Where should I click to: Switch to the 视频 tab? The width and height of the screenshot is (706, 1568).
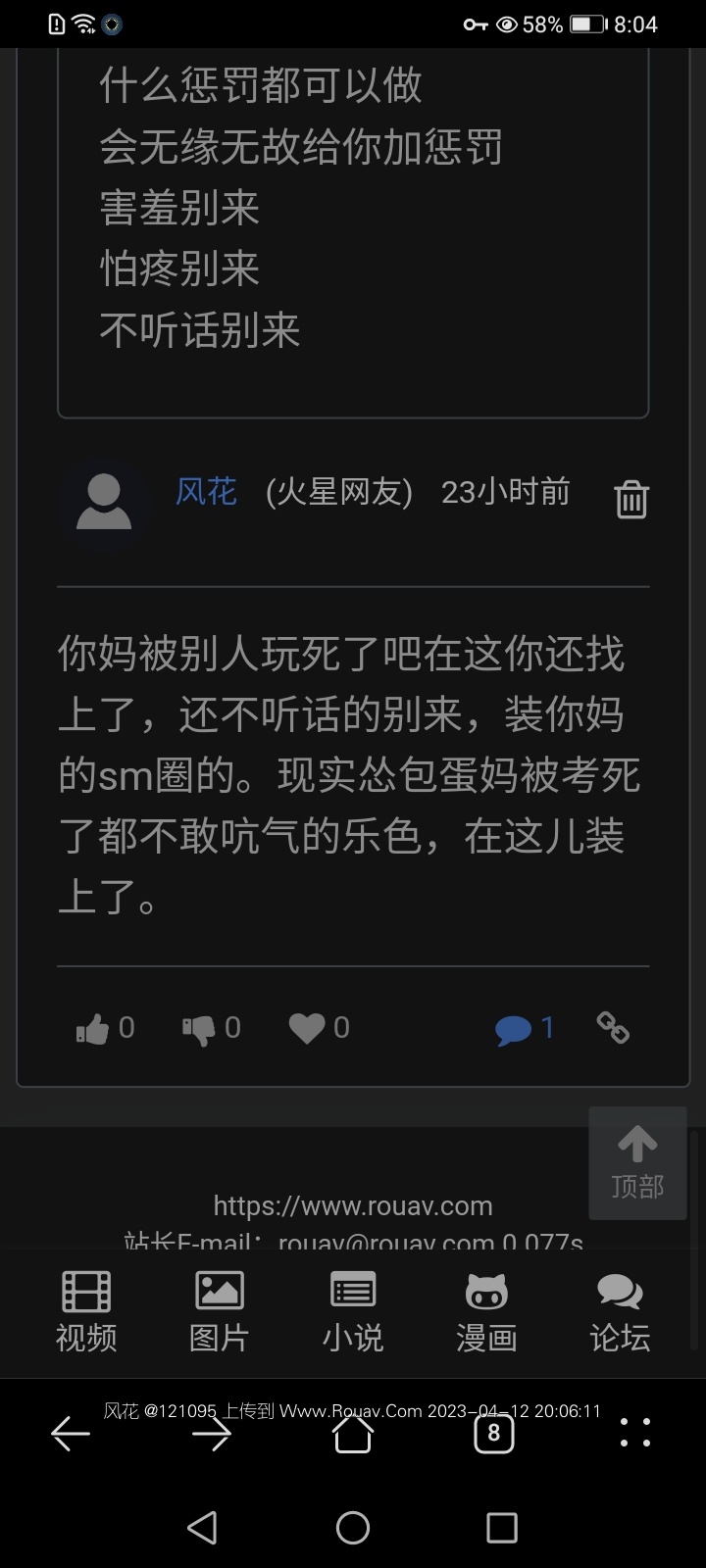point(86,1311)
